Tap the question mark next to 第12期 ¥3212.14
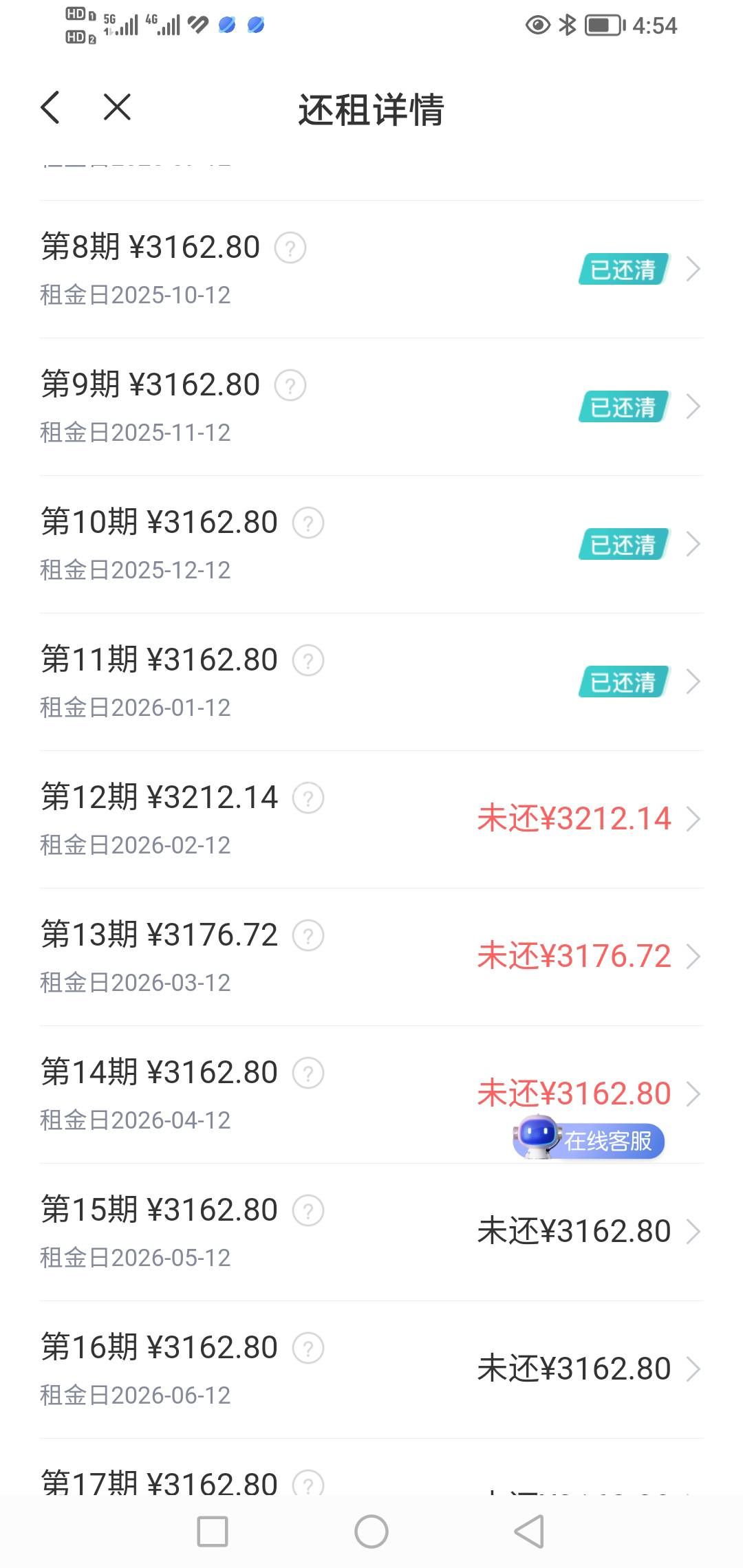 click(x=308, y=798)
